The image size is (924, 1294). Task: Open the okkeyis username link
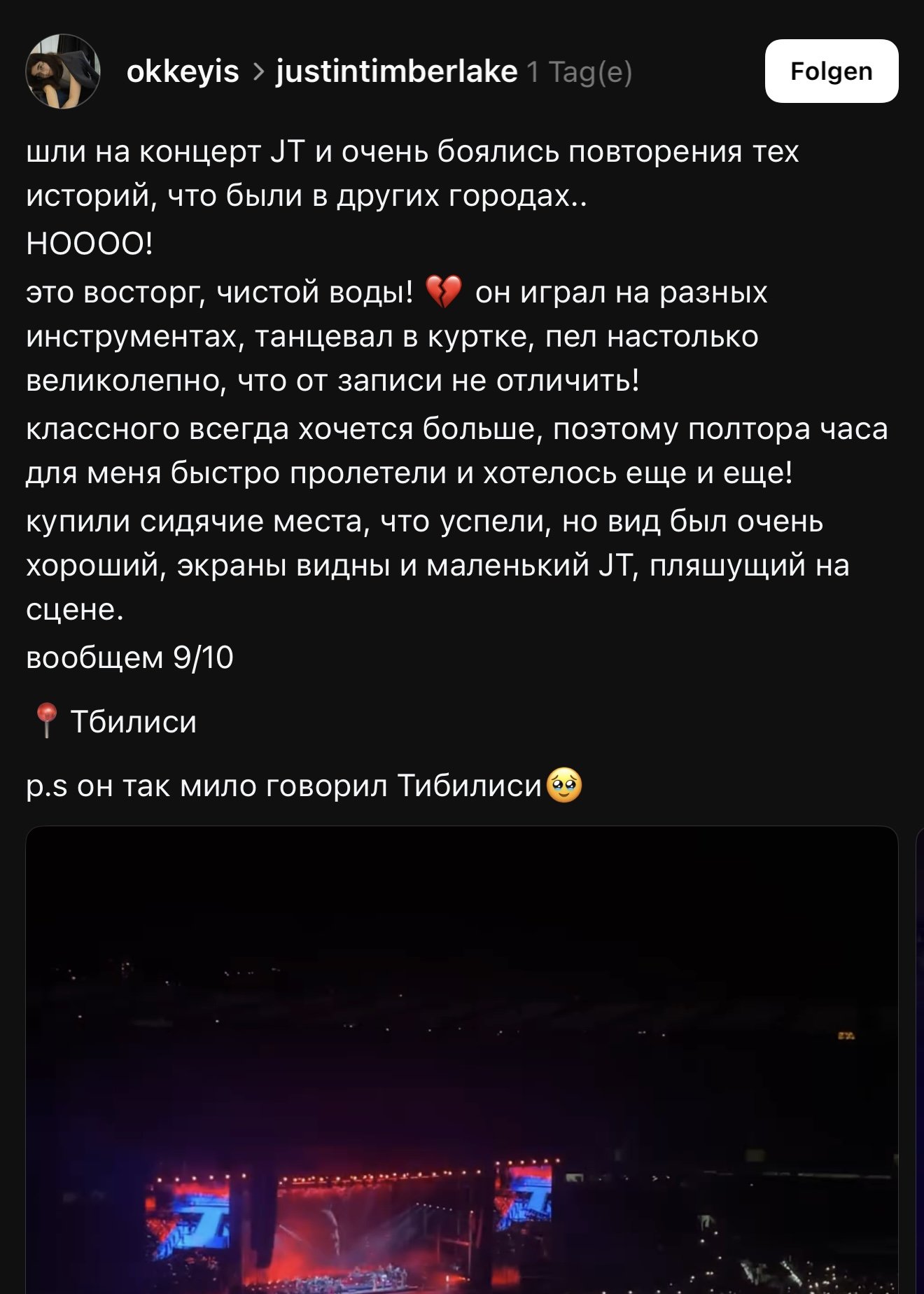183,71
